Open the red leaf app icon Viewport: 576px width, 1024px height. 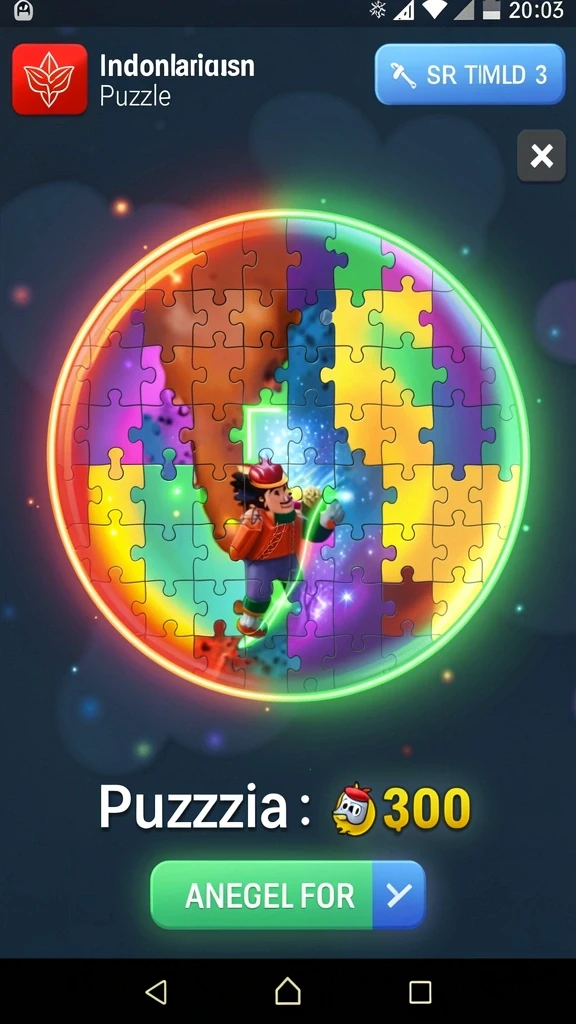pos(50,80)
